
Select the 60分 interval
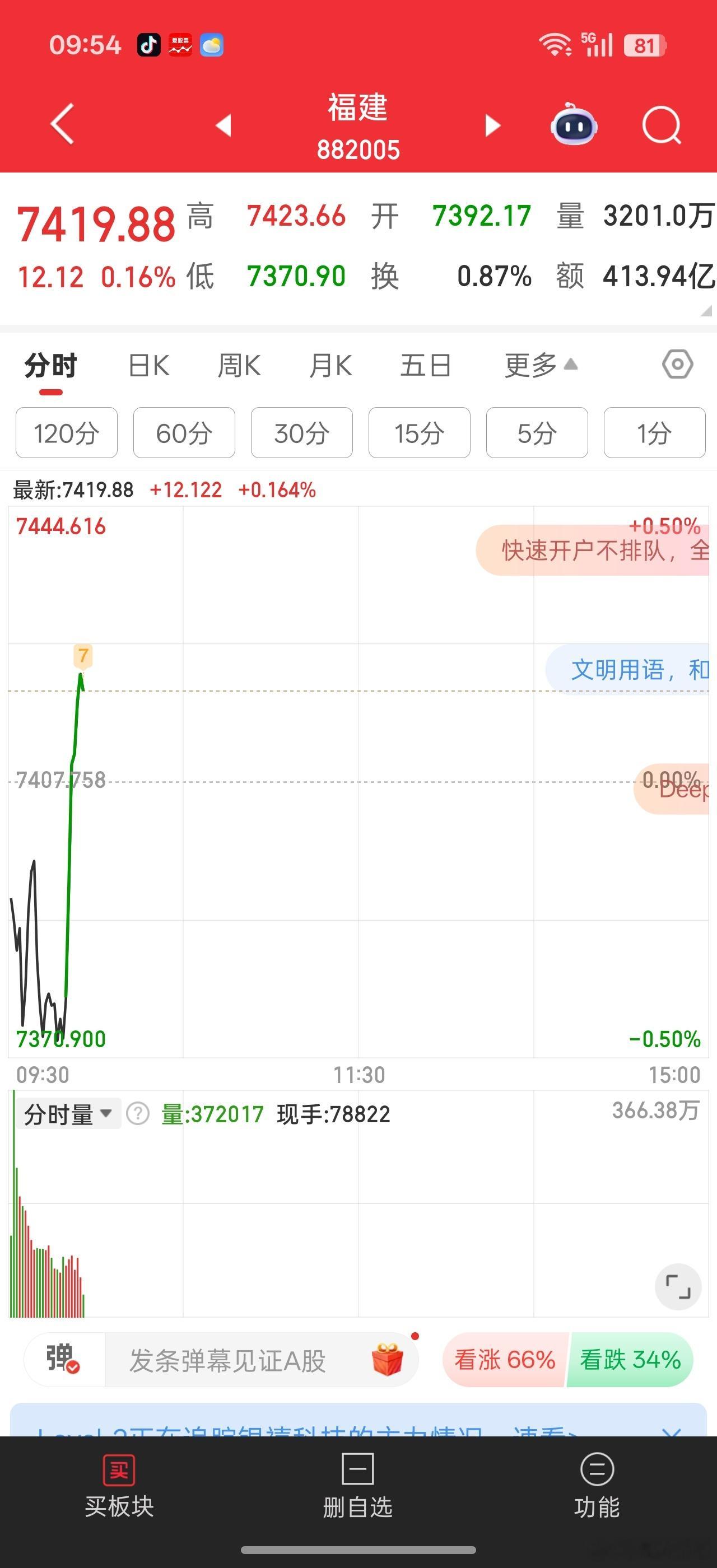[183, 433]
